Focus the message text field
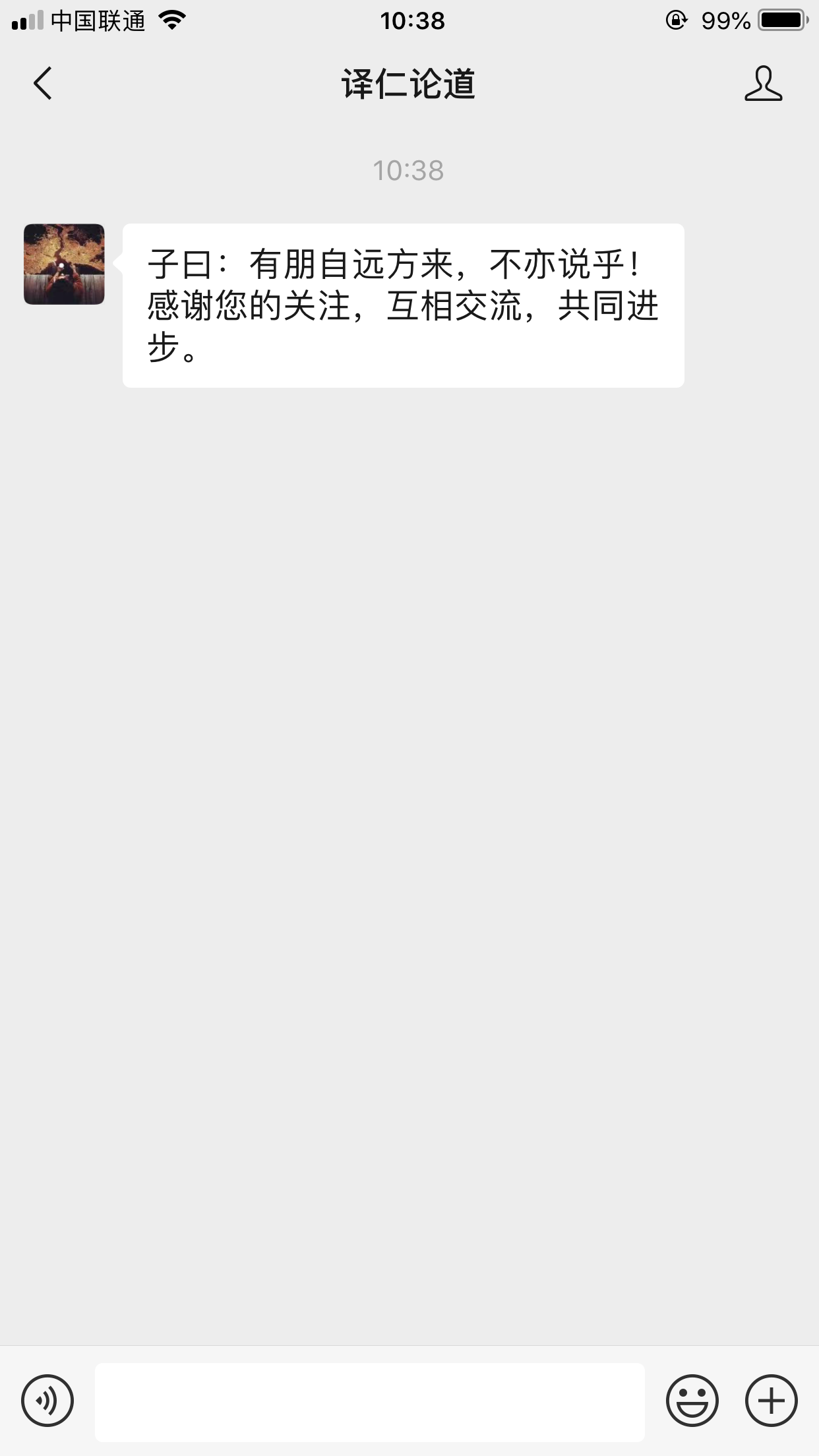 [370, 1401]
